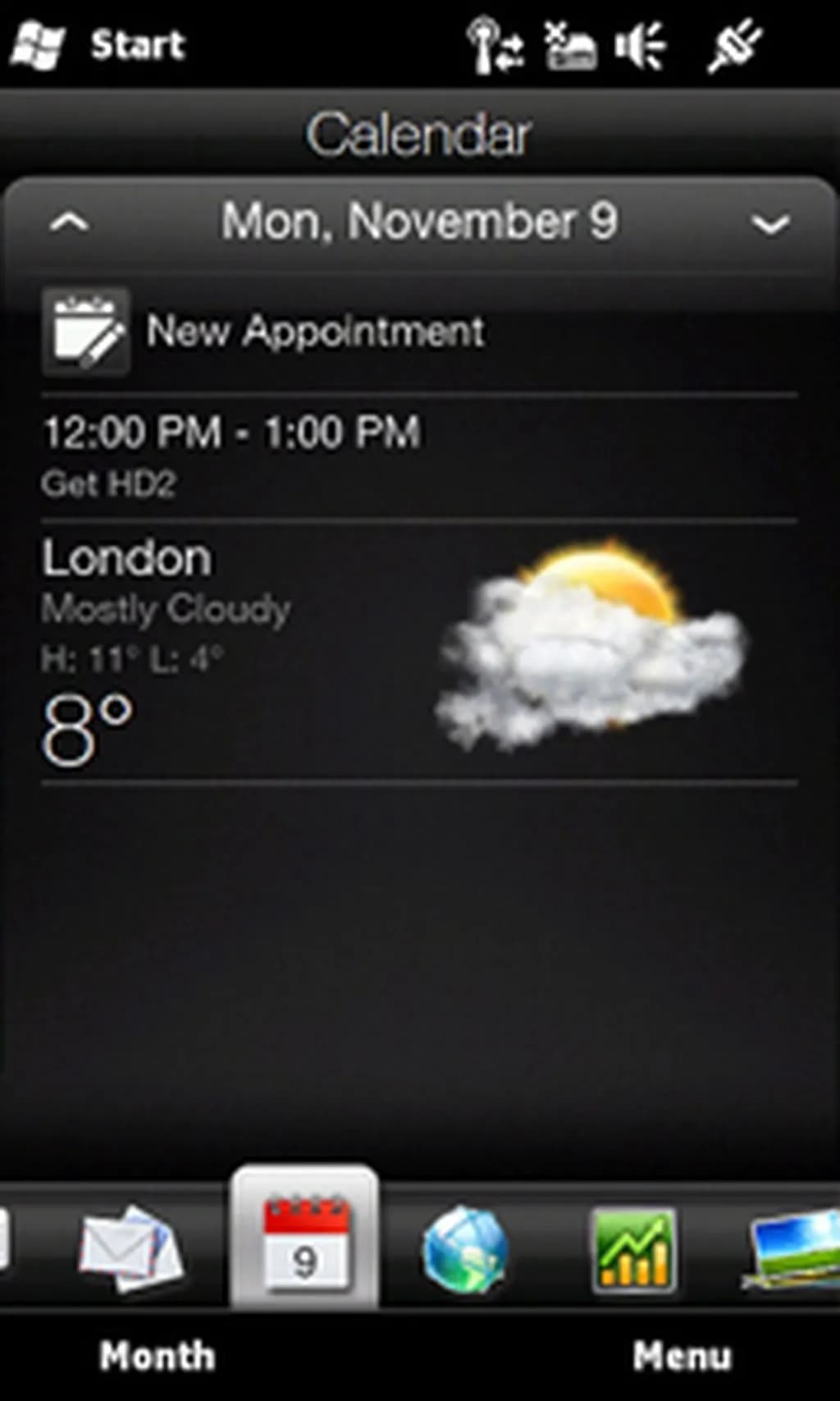Screen dimensions: 840x1401
Task: Switch to the Internet globe tab
Action: coord(464,1248)
